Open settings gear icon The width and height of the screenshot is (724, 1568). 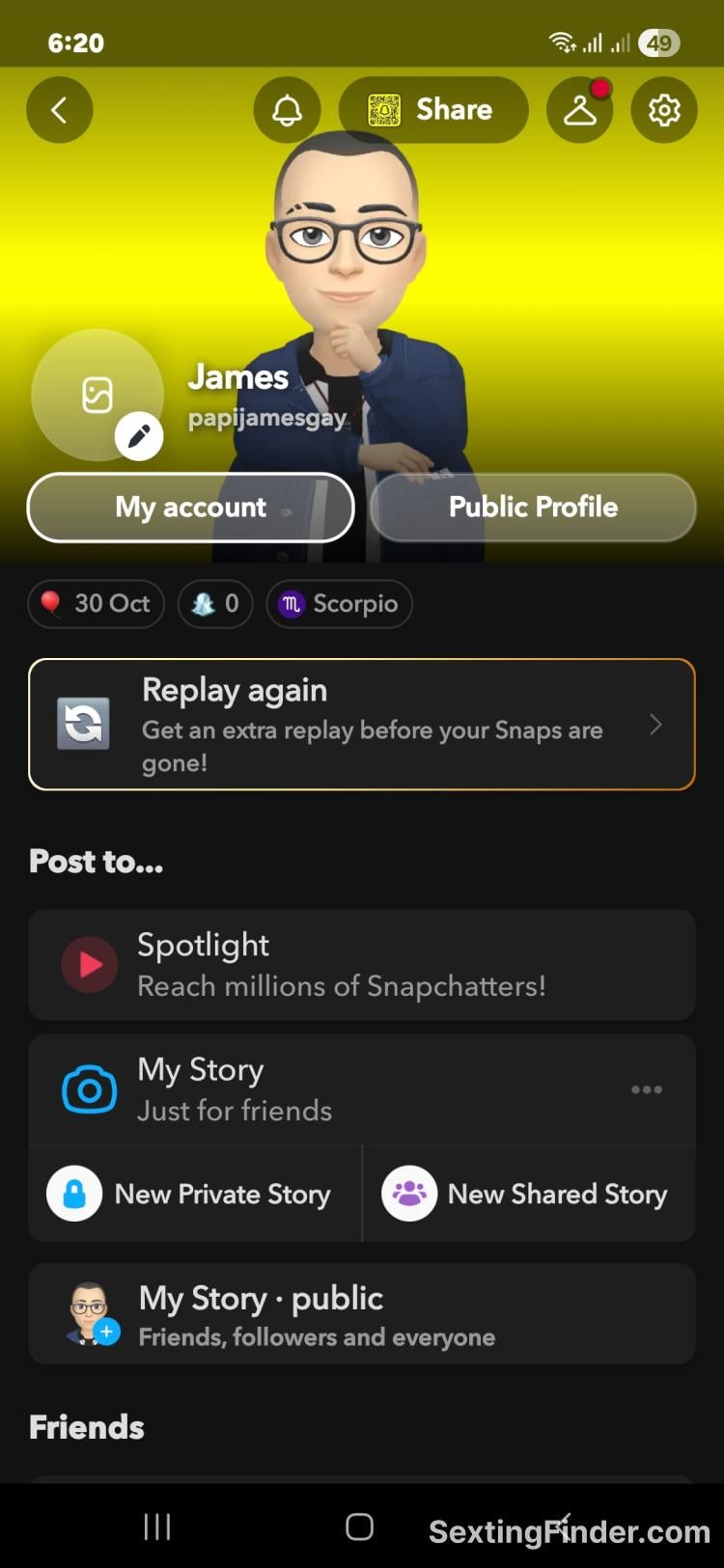[664, 110]
